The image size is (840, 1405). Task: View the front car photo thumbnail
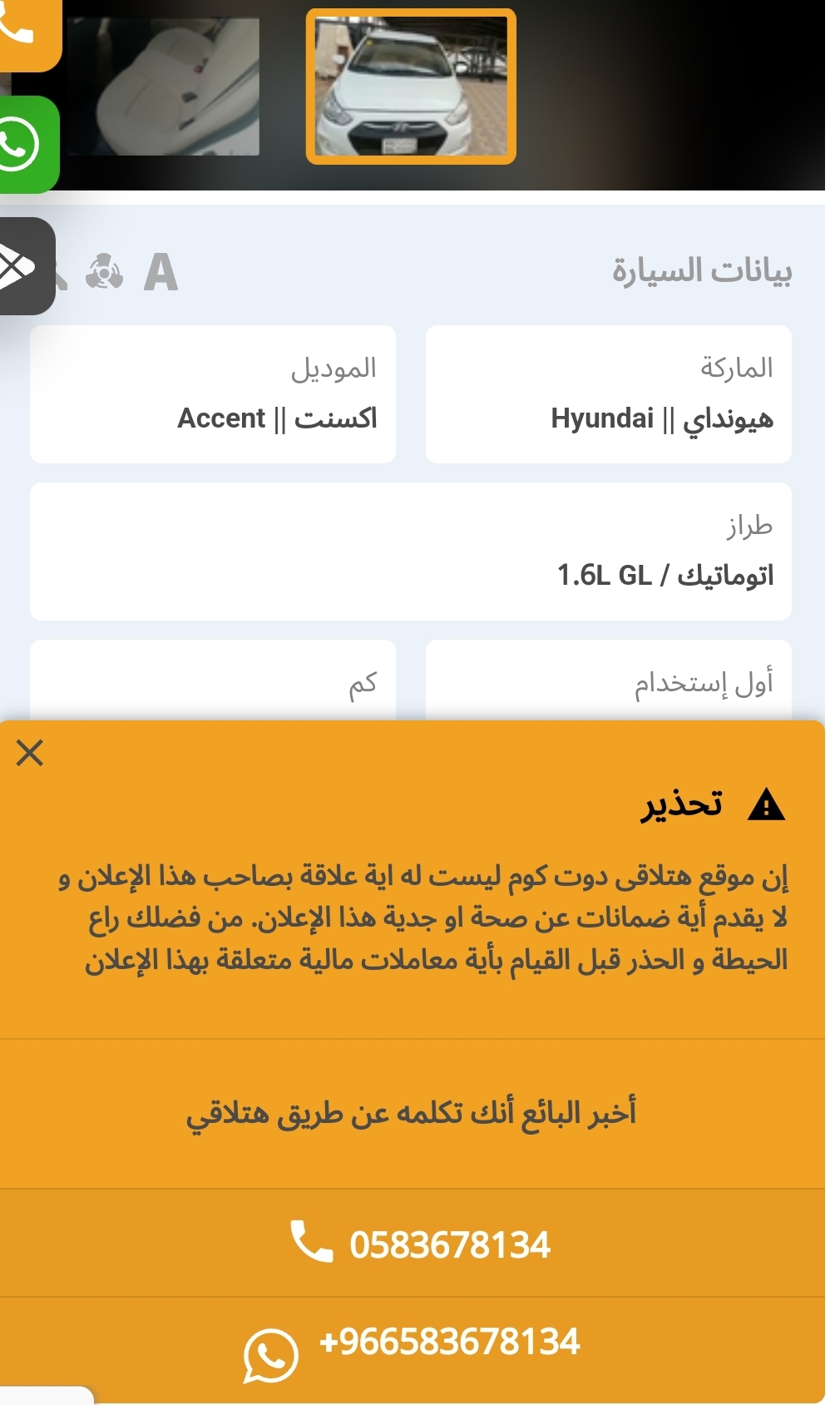pos(411,87)
